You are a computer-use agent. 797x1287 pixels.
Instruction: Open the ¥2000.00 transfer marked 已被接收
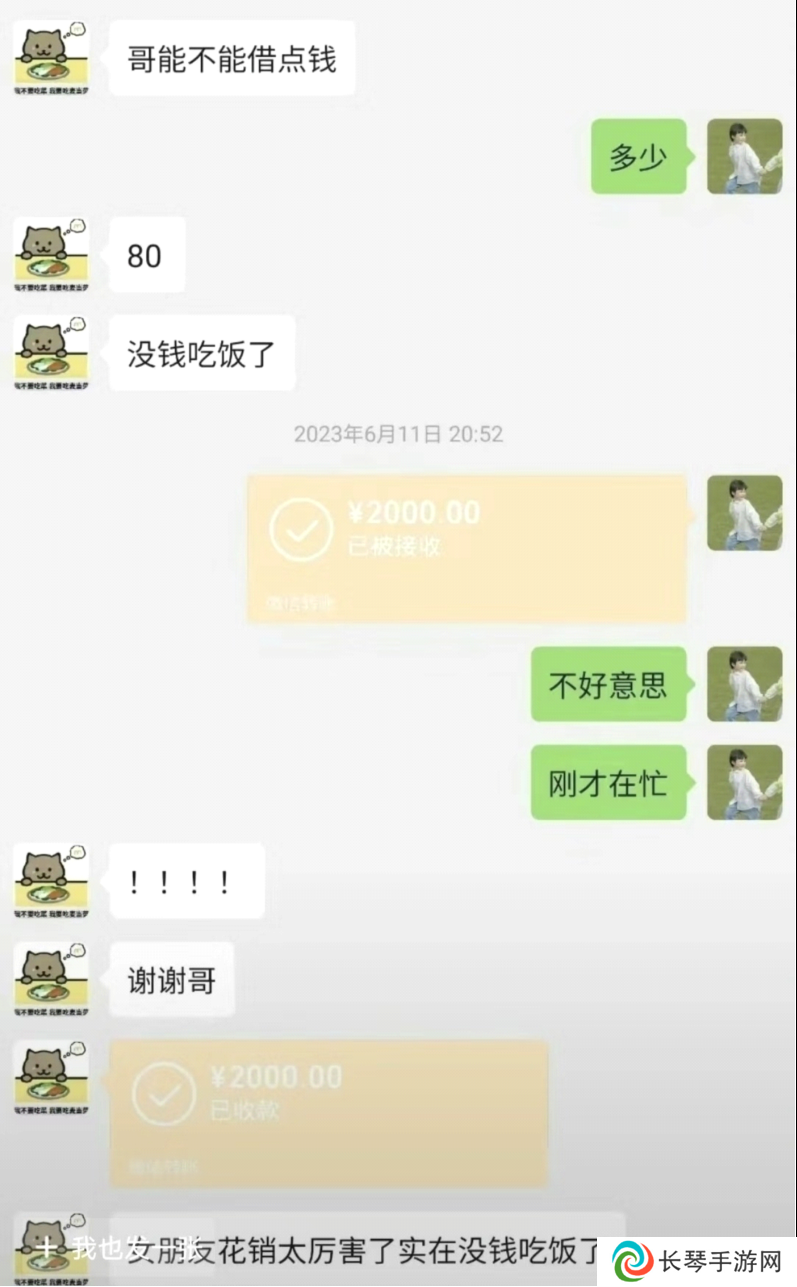click(x=467, y=549)
